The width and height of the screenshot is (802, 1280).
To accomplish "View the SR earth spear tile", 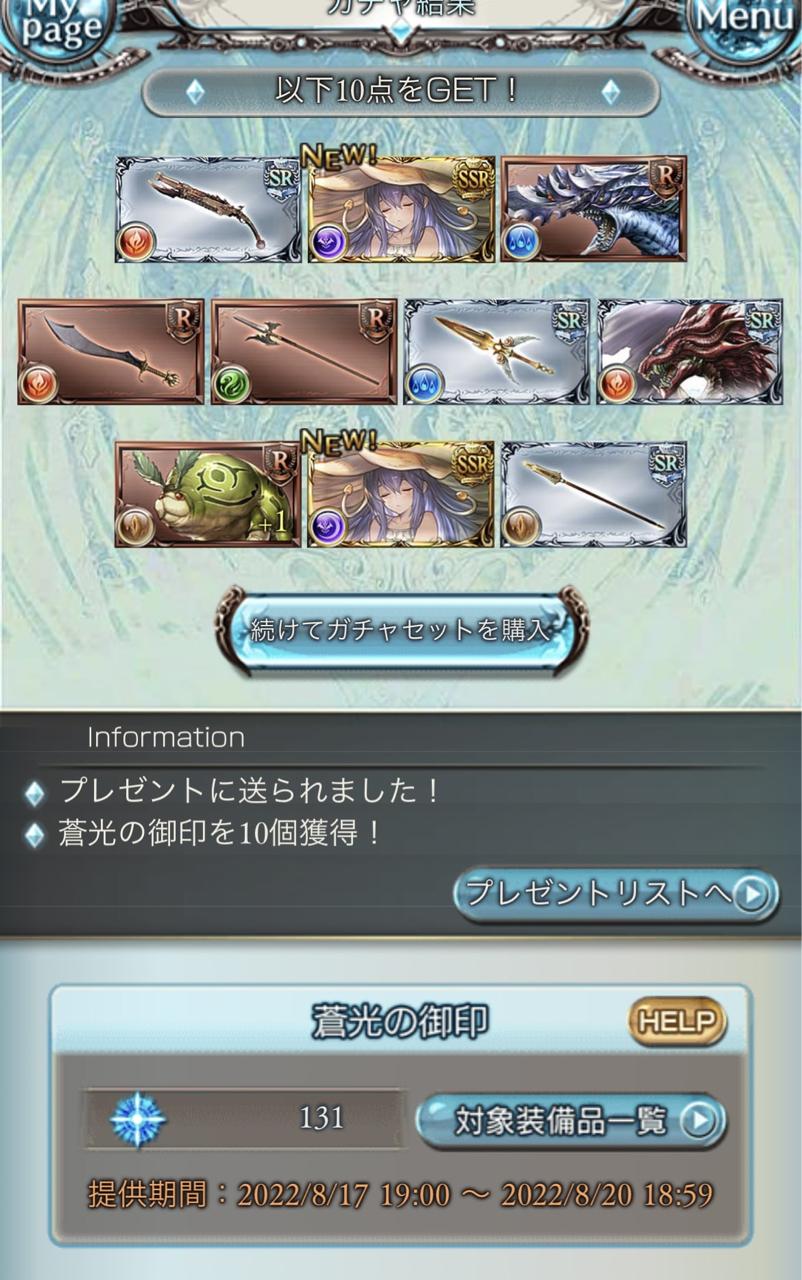I will 593,495.
